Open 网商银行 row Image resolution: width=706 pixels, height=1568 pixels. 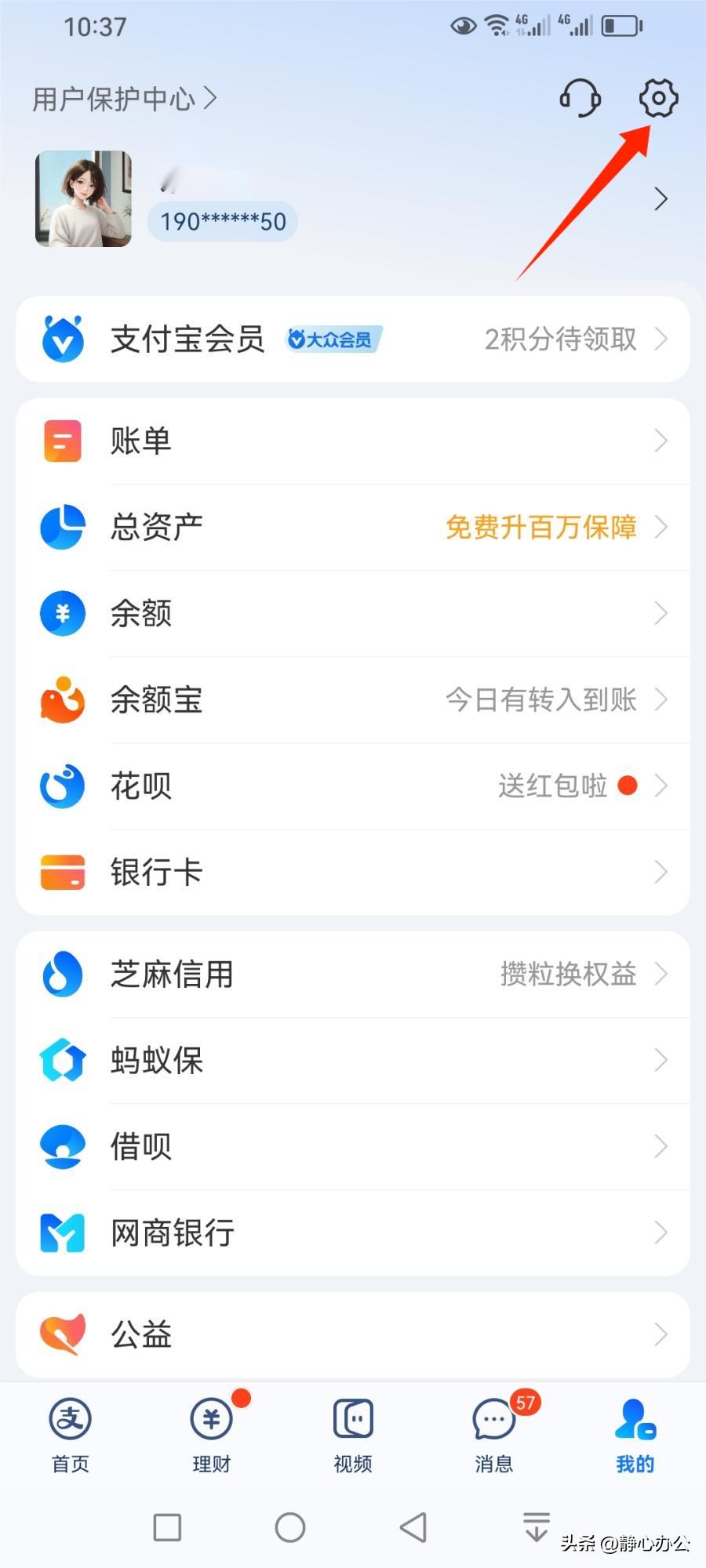[353, 1233]
